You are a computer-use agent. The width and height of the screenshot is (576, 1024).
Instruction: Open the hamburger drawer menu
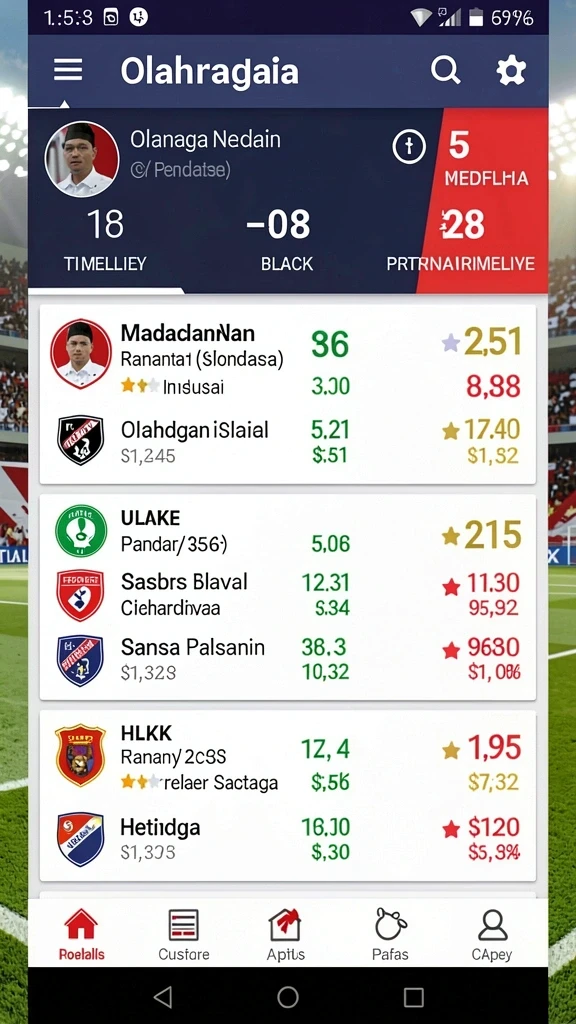(68, 70)
